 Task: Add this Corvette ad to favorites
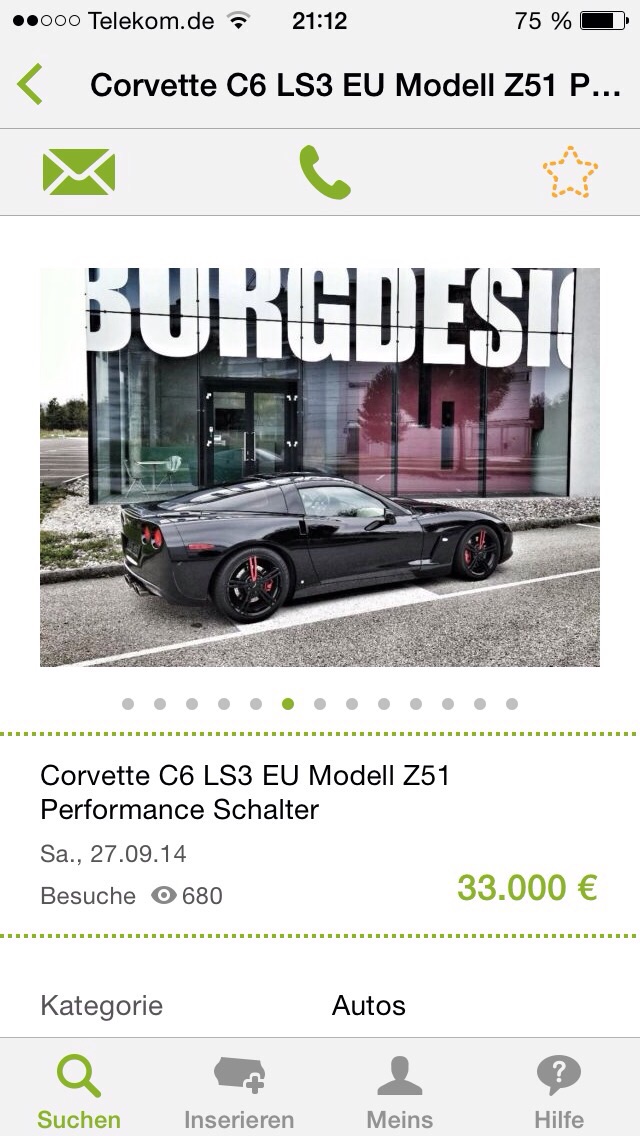click(570, 172)
